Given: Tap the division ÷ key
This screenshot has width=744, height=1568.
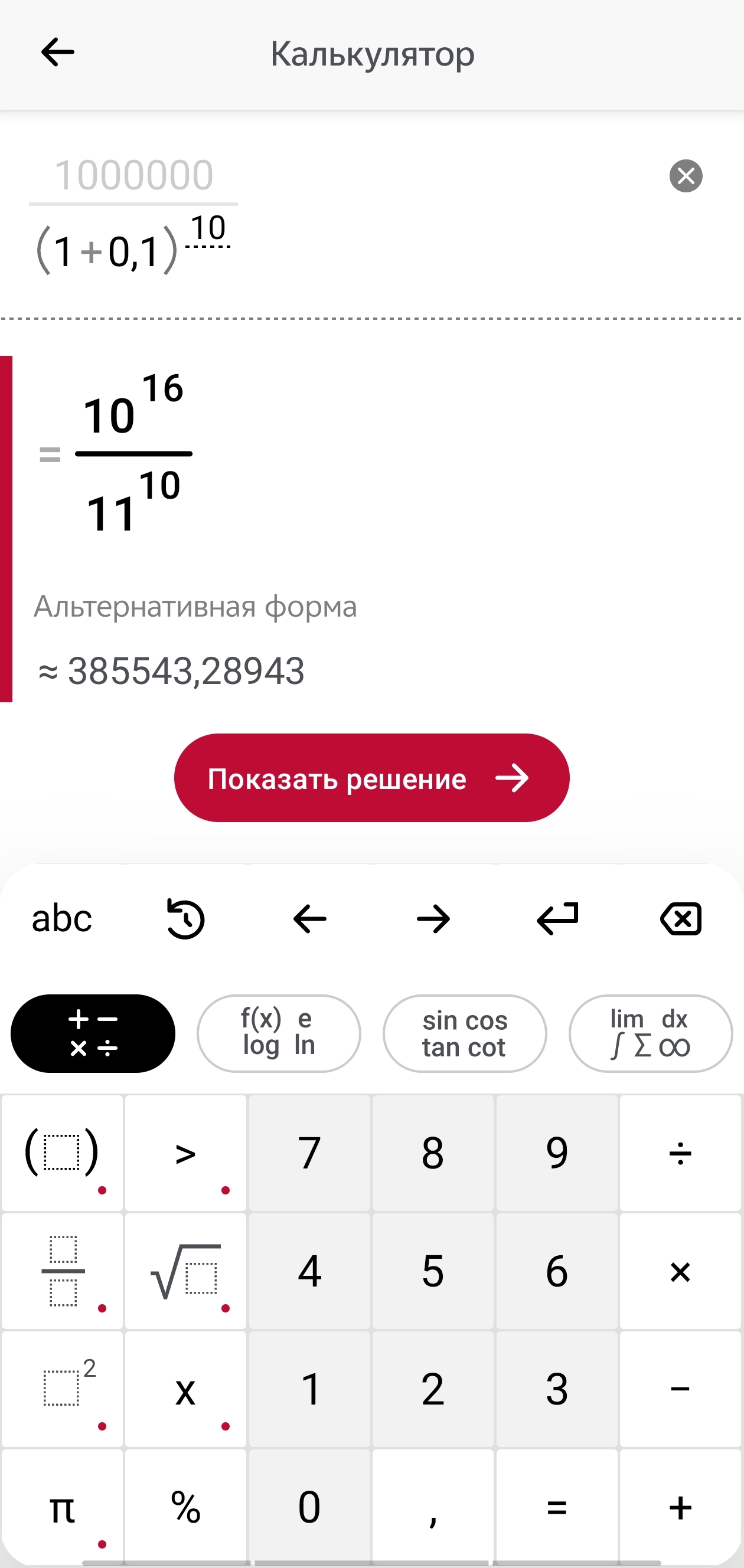Looking at the screenshot, I should (681, 1153).
